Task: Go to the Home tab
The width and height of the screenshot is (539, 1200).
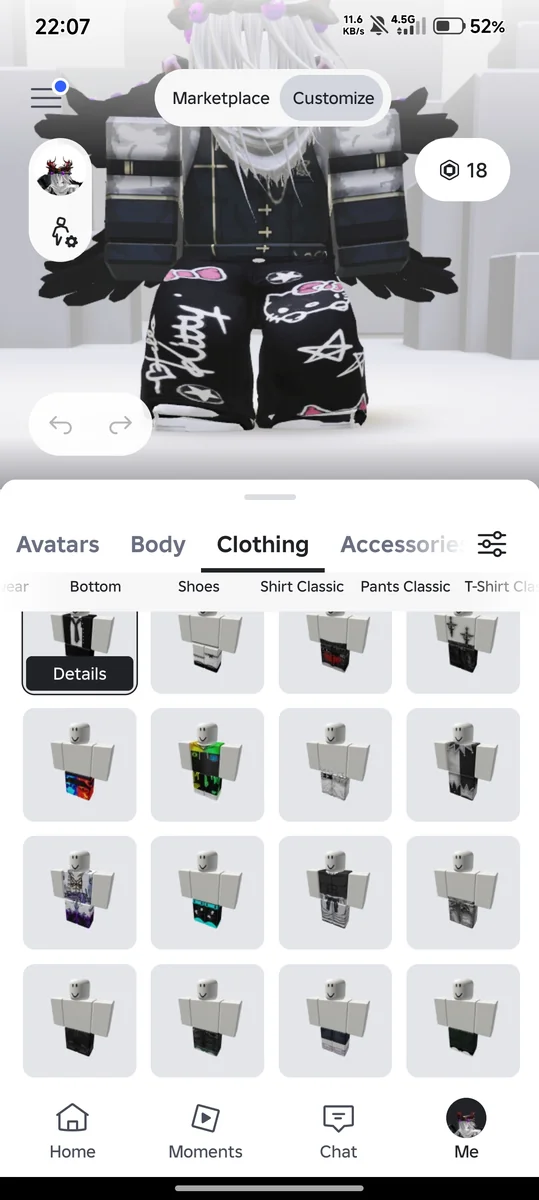Action: [73, 1132]
